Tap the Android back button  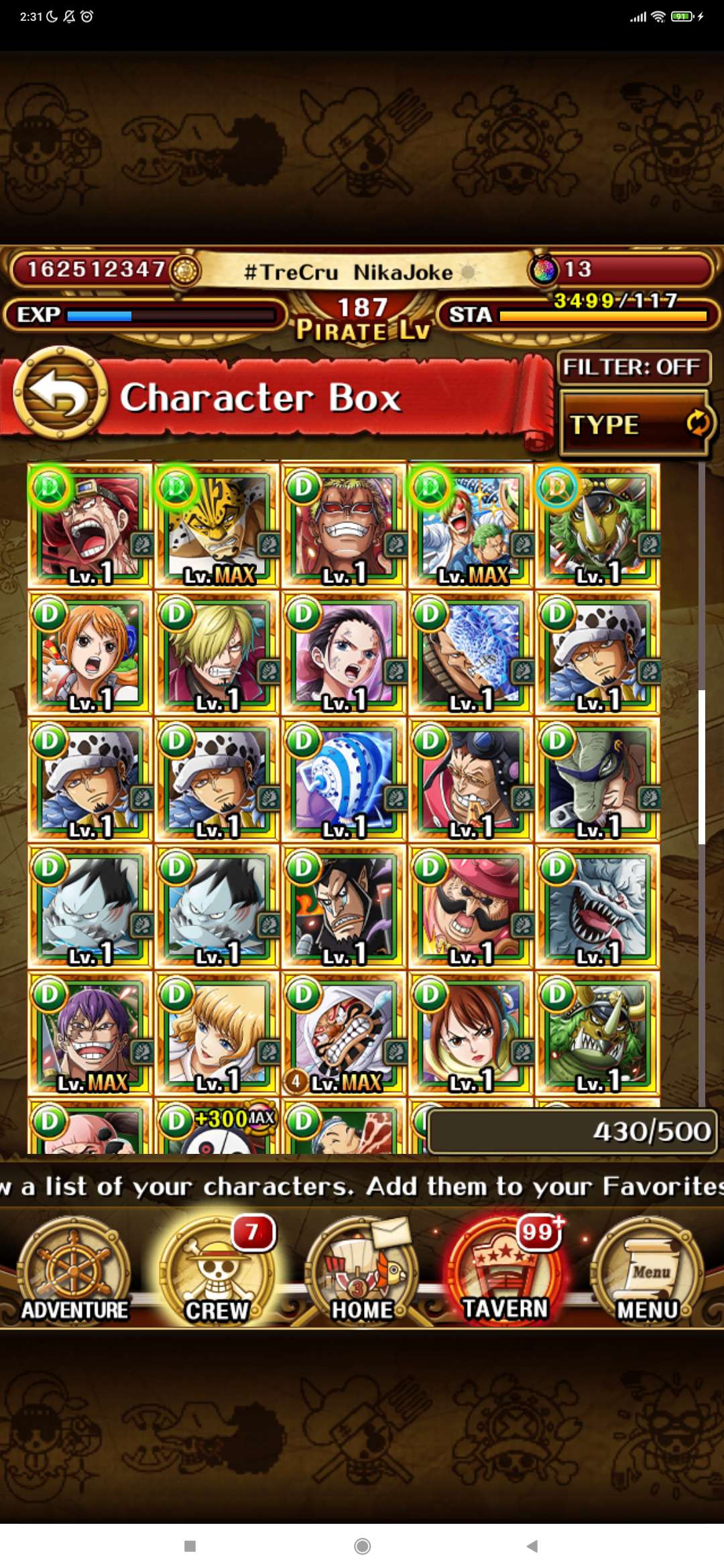[x=532, y=1546]
